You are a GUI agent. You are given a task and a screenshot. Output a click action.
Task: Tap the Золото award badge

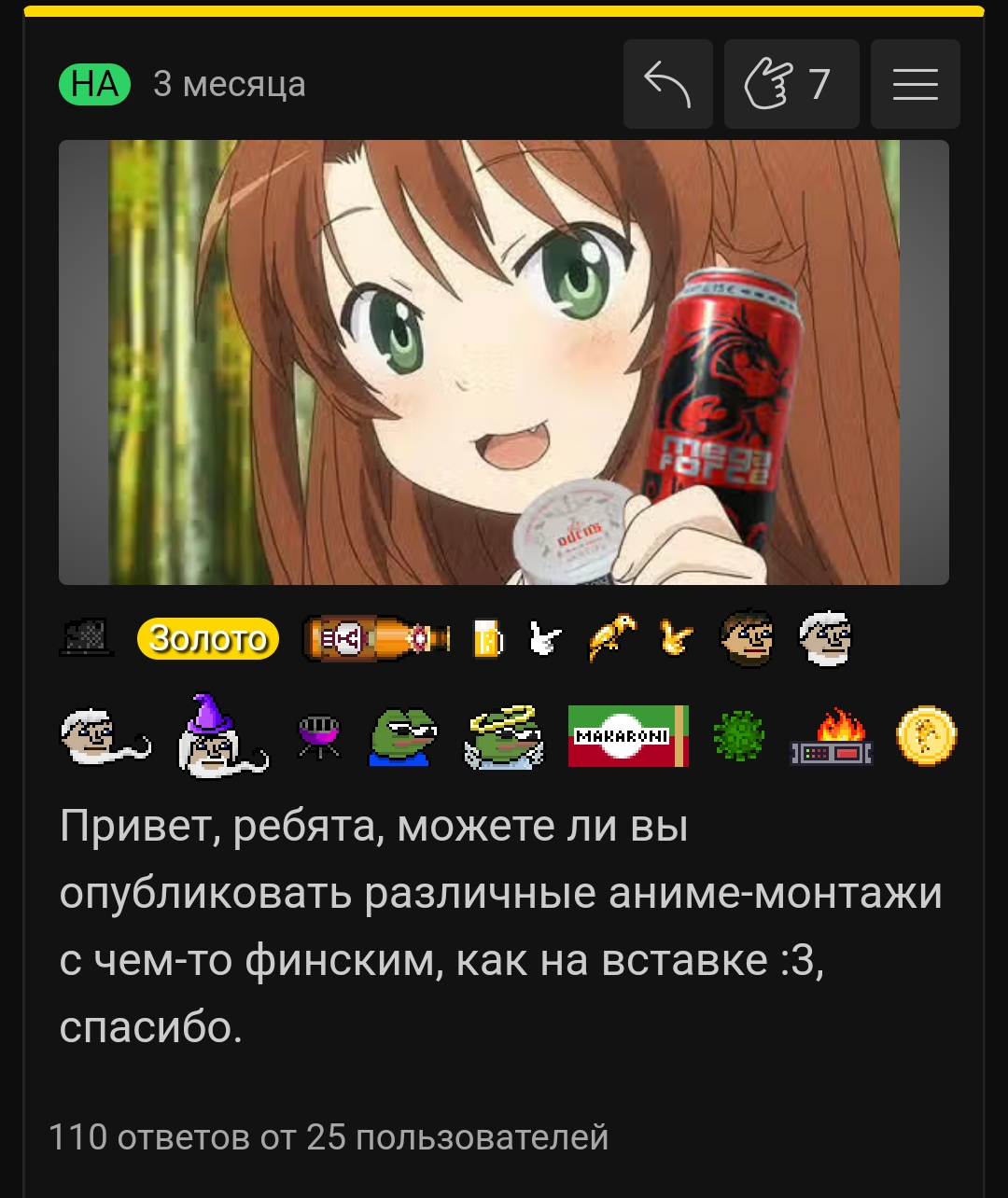pyautogui.click(x=207, y=639)
